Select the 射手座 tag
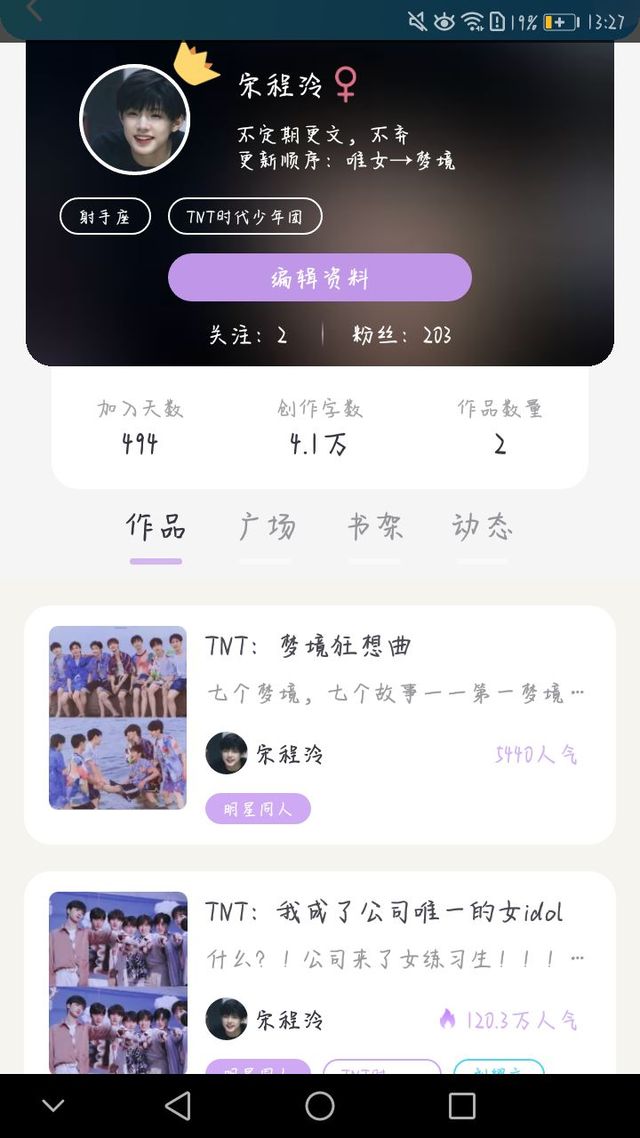Image resolution: width=640 pixels, height=1138 pixels. pos(105,216)
